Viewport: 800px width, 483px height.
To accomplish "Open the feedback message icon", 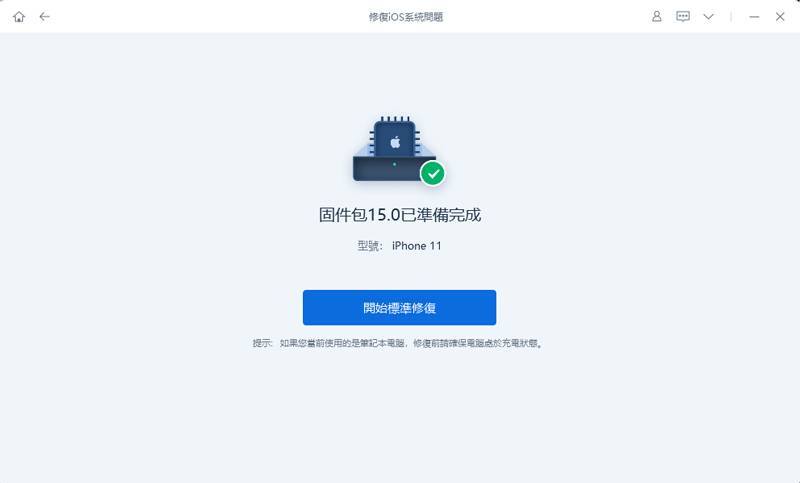I will tap(683, 17).
